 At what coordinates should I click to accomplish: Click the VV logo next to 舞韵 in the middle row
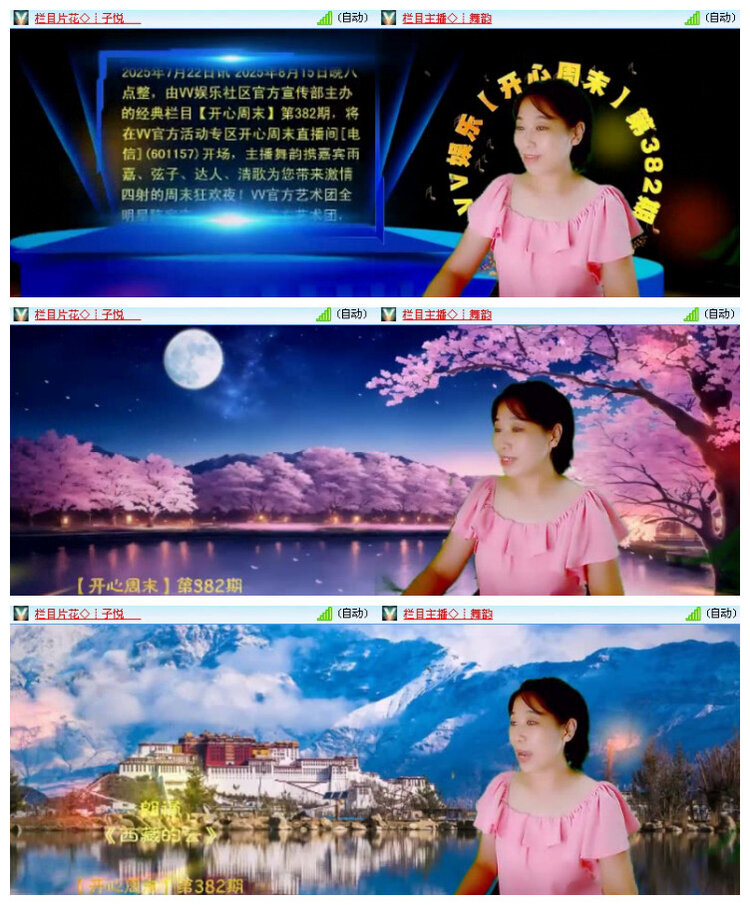click(x=386, y=311)
